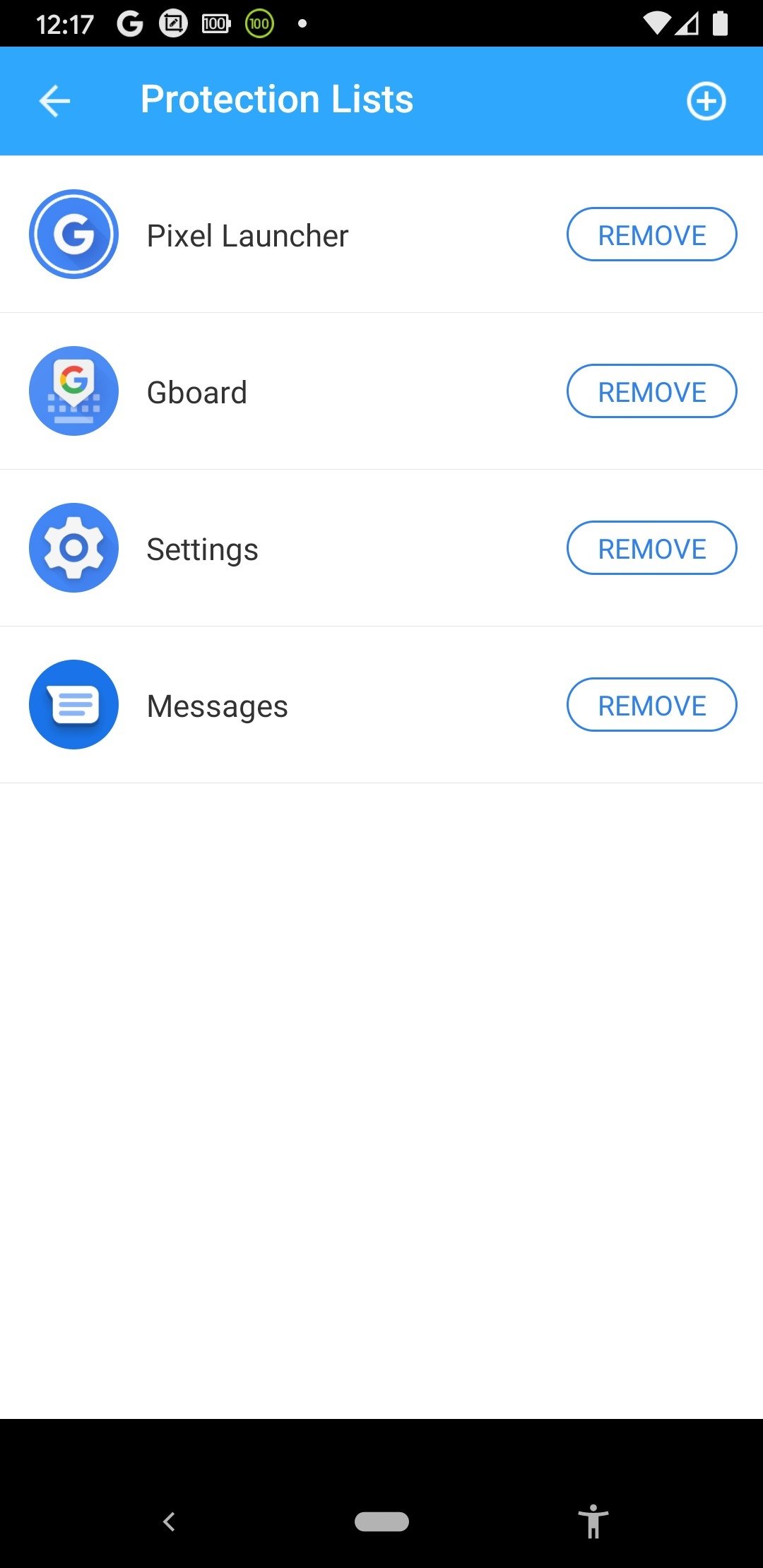Remove Messages from the list

coord(651,705)
